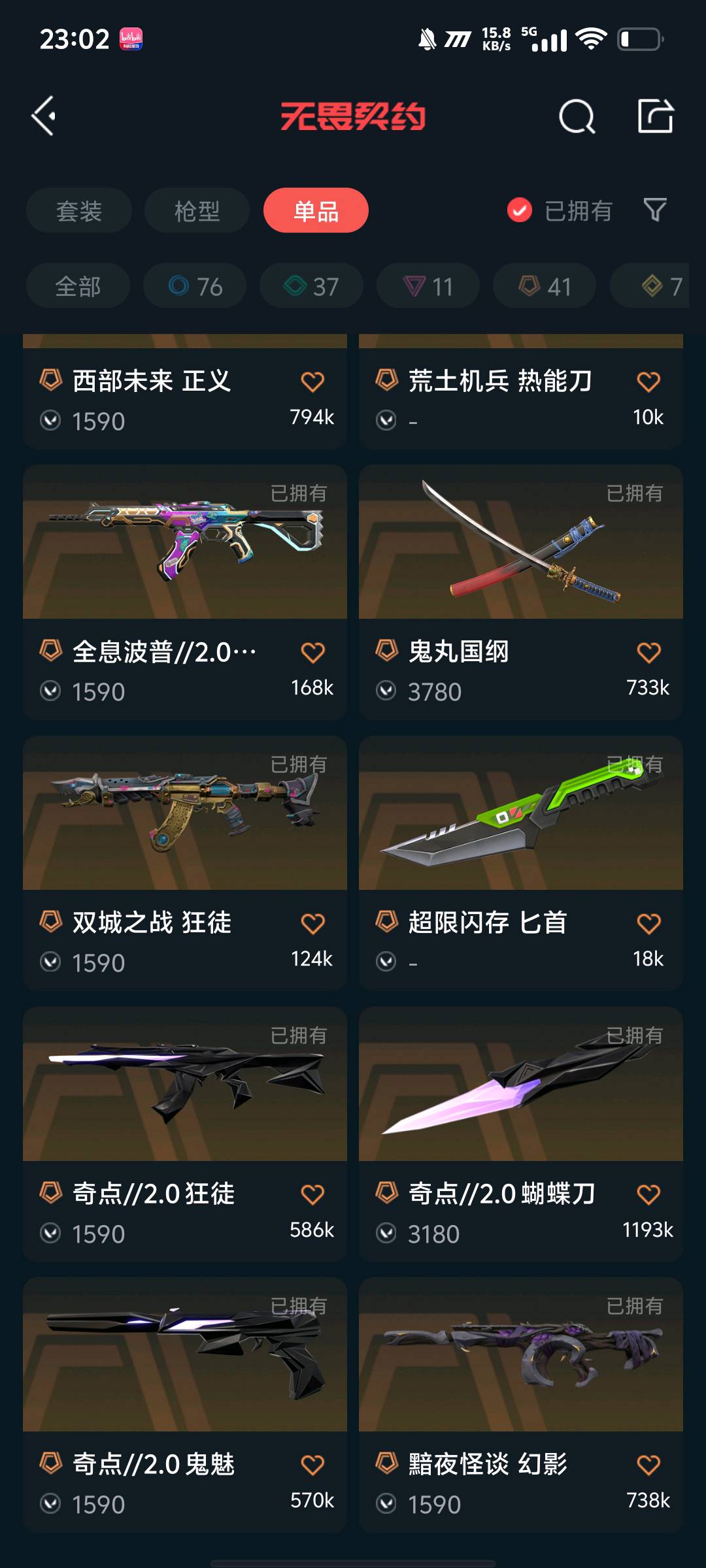706x1568 pixels.
Task: Filter by the blue 76 rarity chip
Action: [x=195, y=286]
